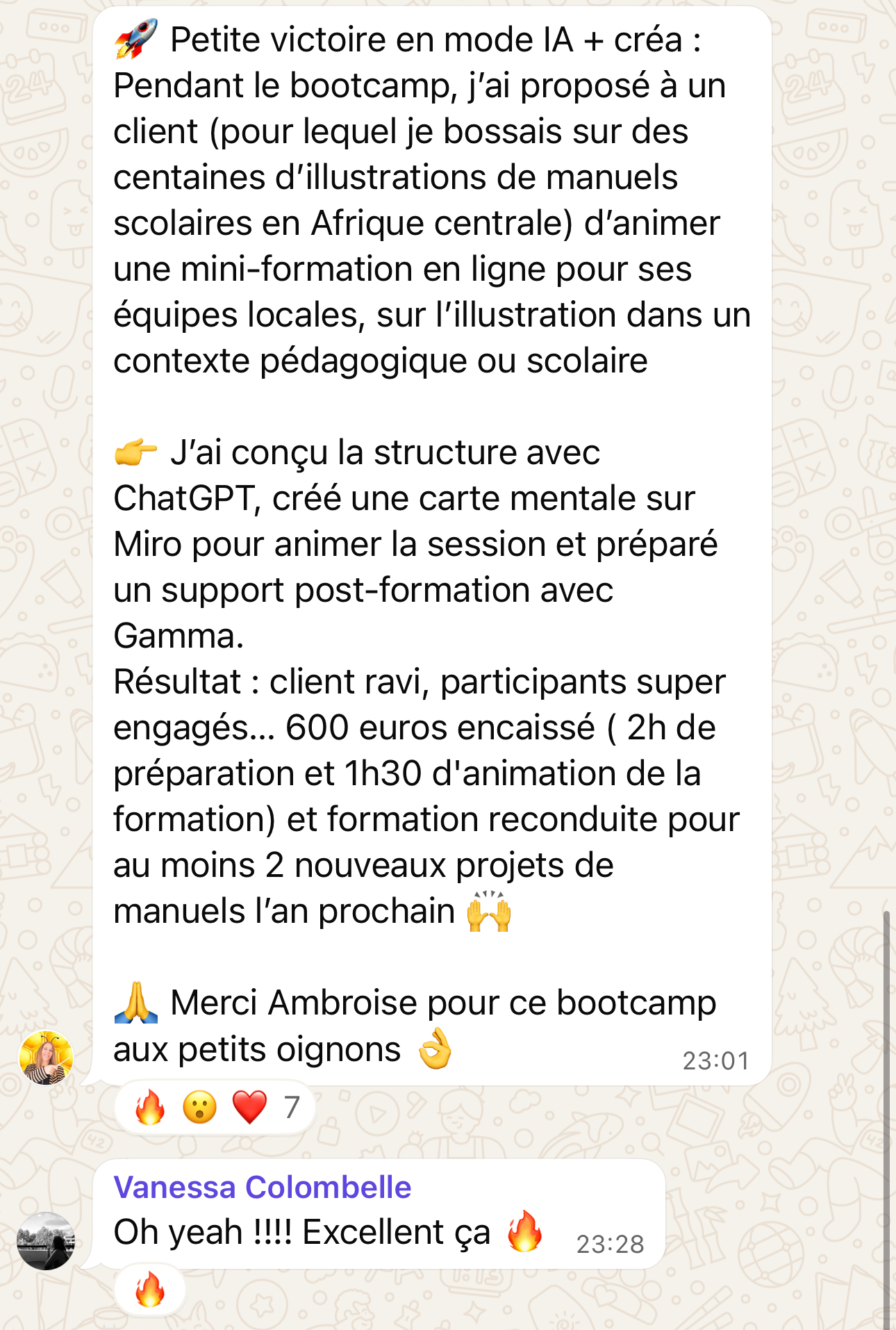Open Vanessa Colombelle's contact name
The width and height of the screenshot is (896, 1330).
click(262, 1187)
